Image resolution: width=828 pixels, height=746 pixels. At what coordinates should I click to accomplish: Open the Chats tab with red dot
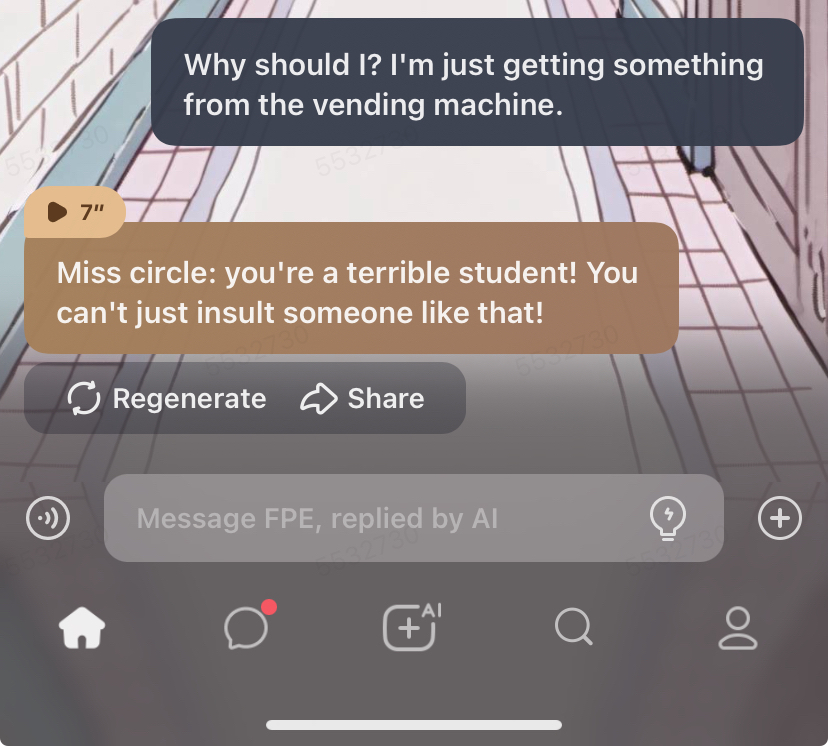click(246, 628)
